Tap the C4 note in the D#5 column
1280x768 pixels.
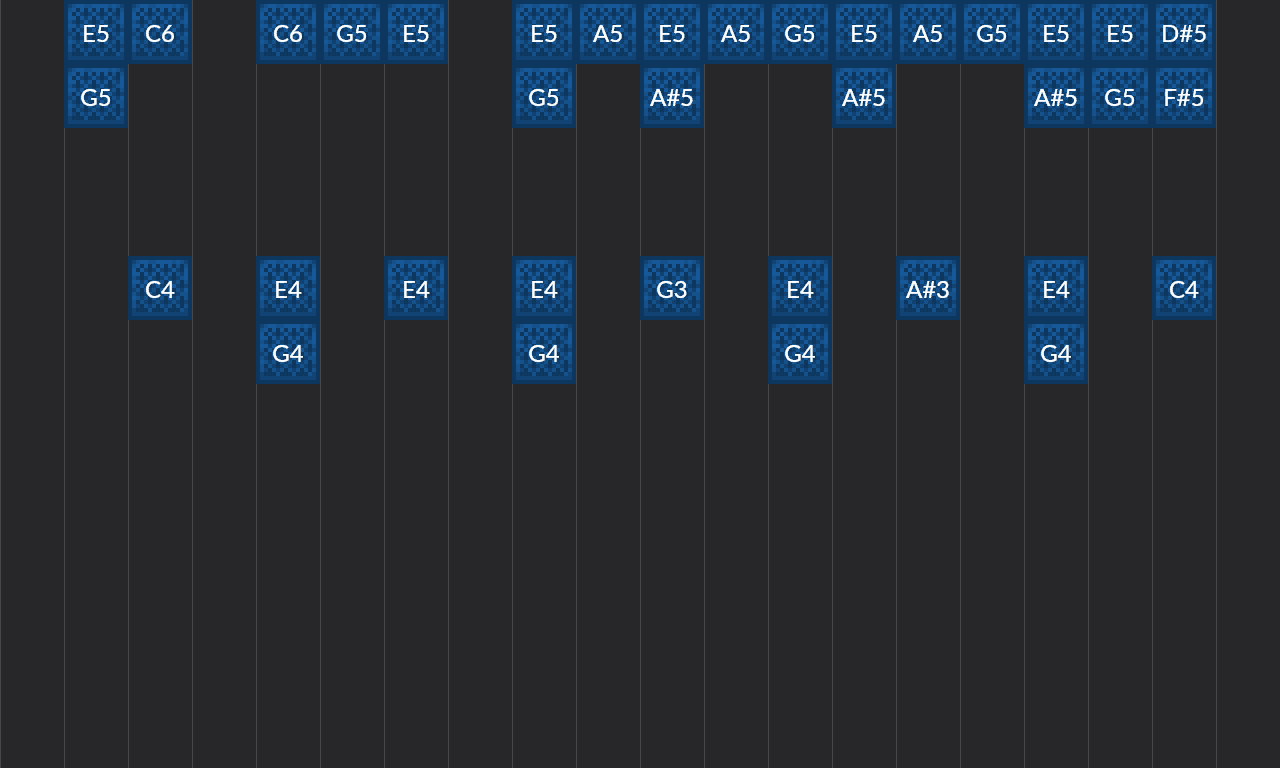point(1184,289)
